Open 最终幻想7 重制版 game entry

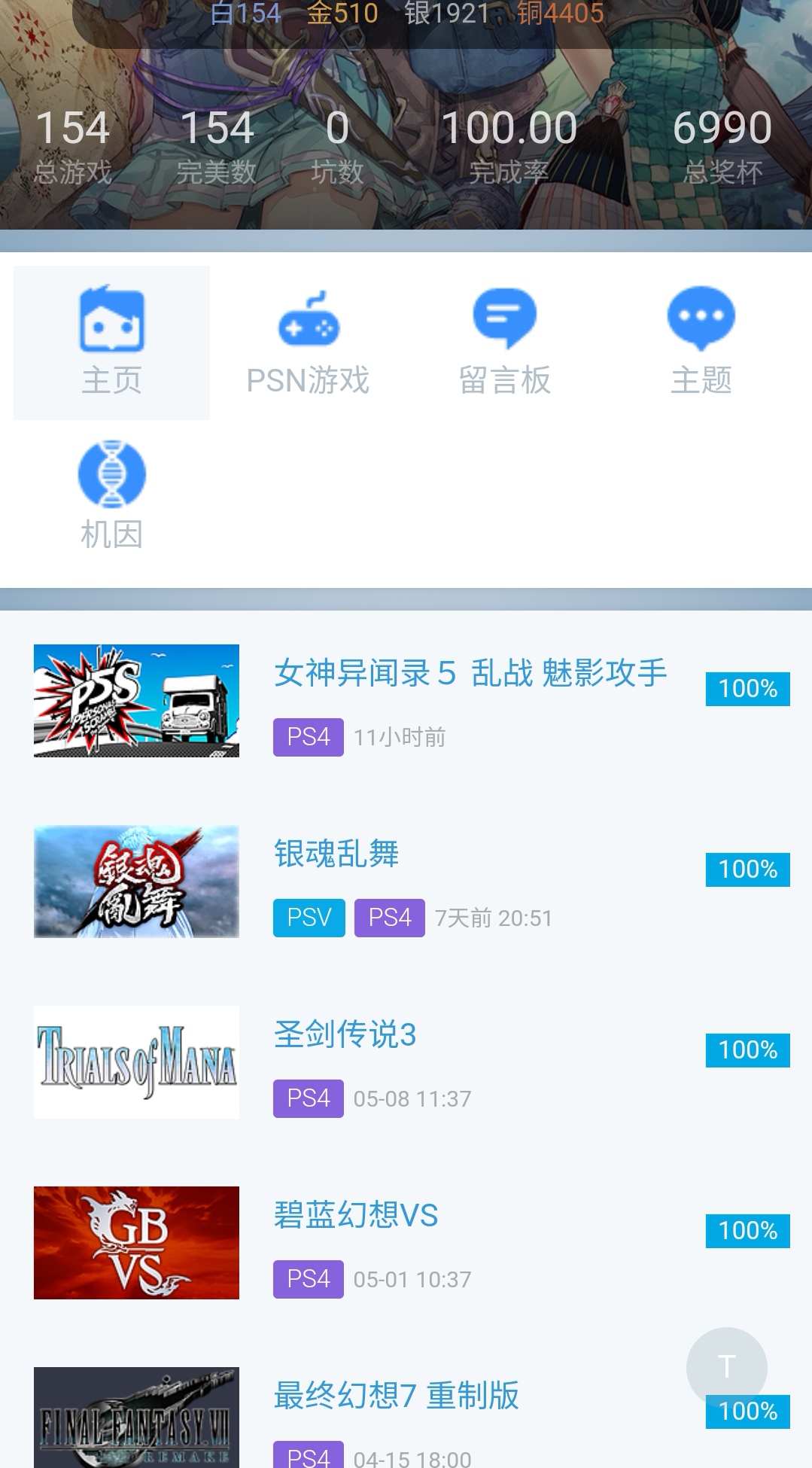tap(396, 1396)
